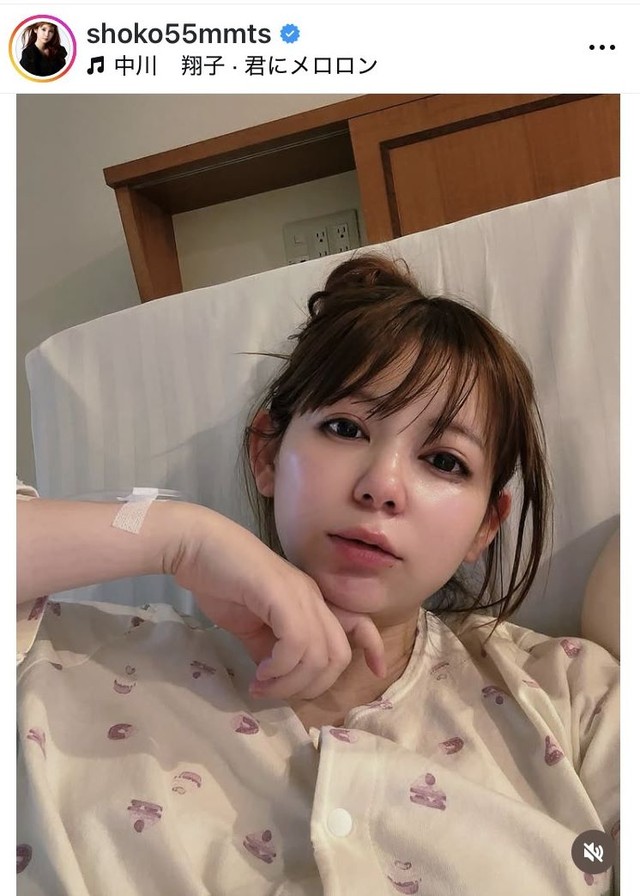This screenshot has height=896, width=640.
Task: View the story from the profile avatar
Action: click(42, 47)
